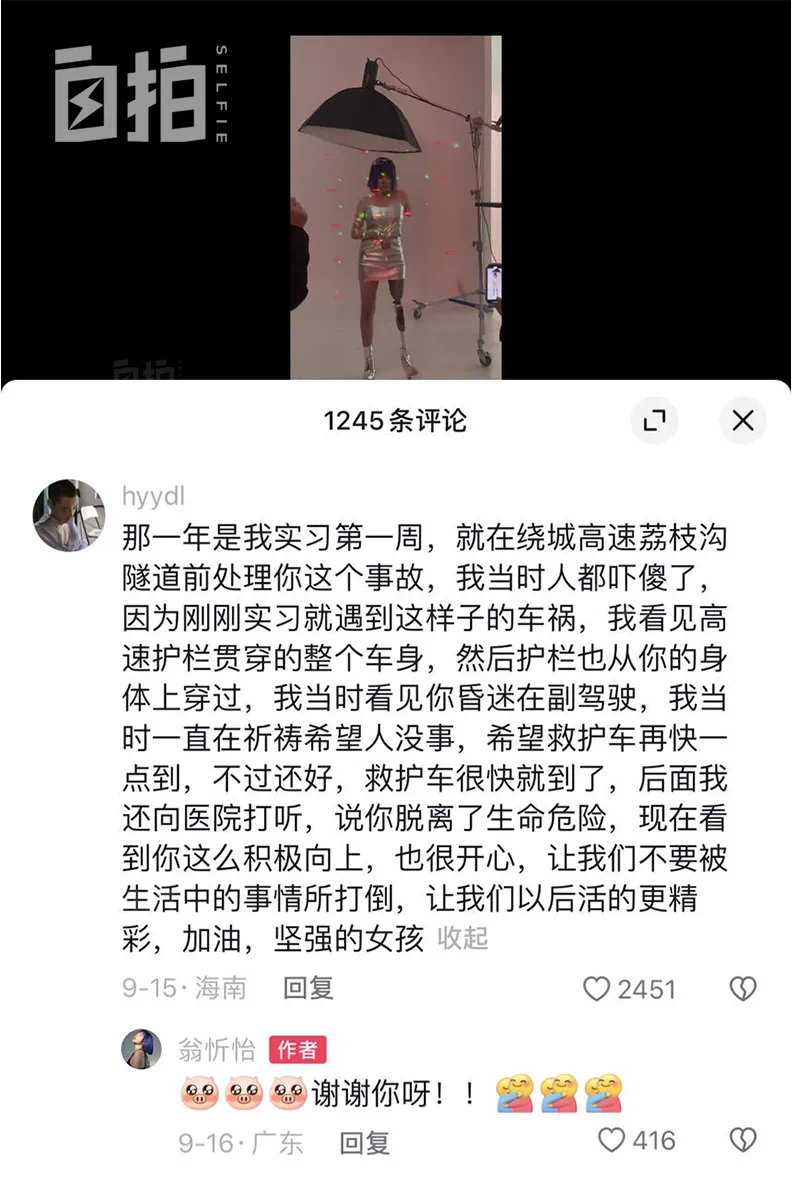The width and height of the screenshot is (792, 1180).
Task: Like 翁忻怡's reply with 416 likes
Action: click(612, 1140)
